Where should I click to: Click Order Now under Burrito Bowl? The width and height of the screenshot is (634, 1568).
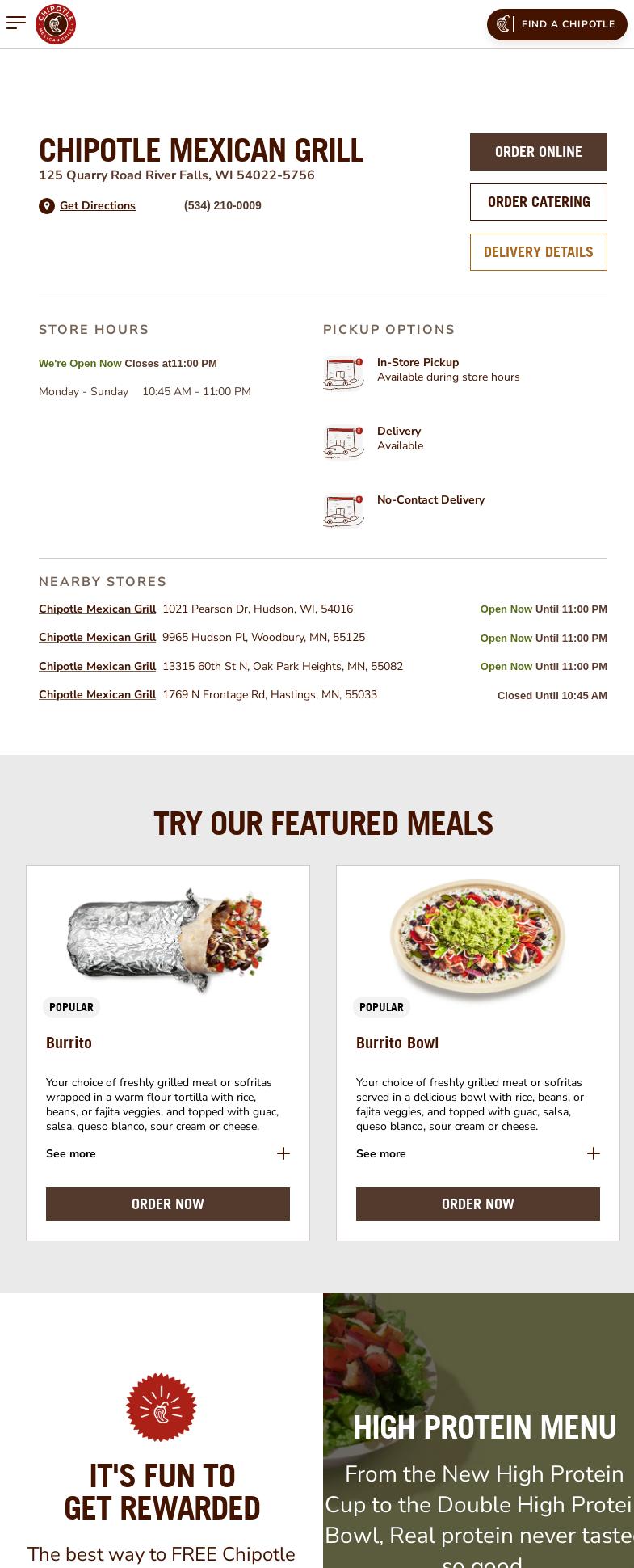point(477,1204)
